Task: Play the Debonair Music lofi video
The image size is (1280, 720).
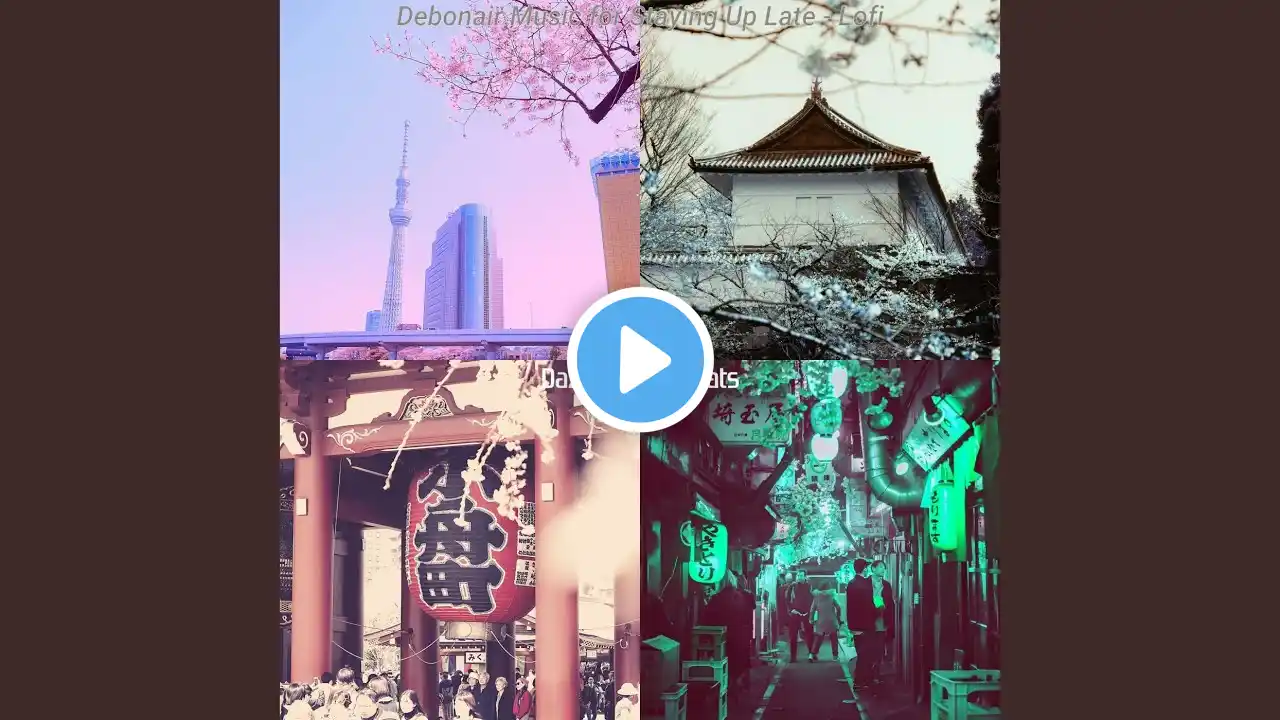Action: [x=640, y=360]
